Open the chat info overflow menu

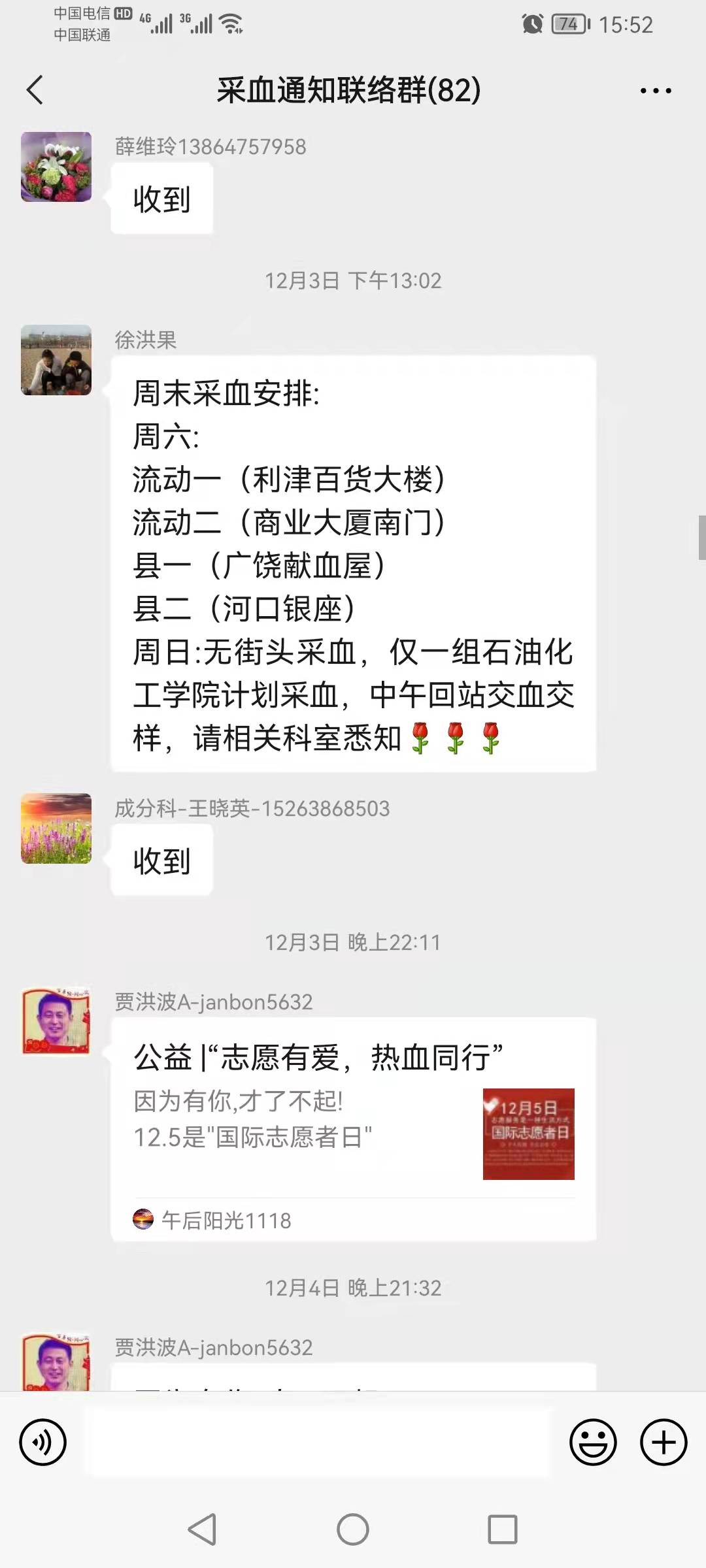point(656,91)
